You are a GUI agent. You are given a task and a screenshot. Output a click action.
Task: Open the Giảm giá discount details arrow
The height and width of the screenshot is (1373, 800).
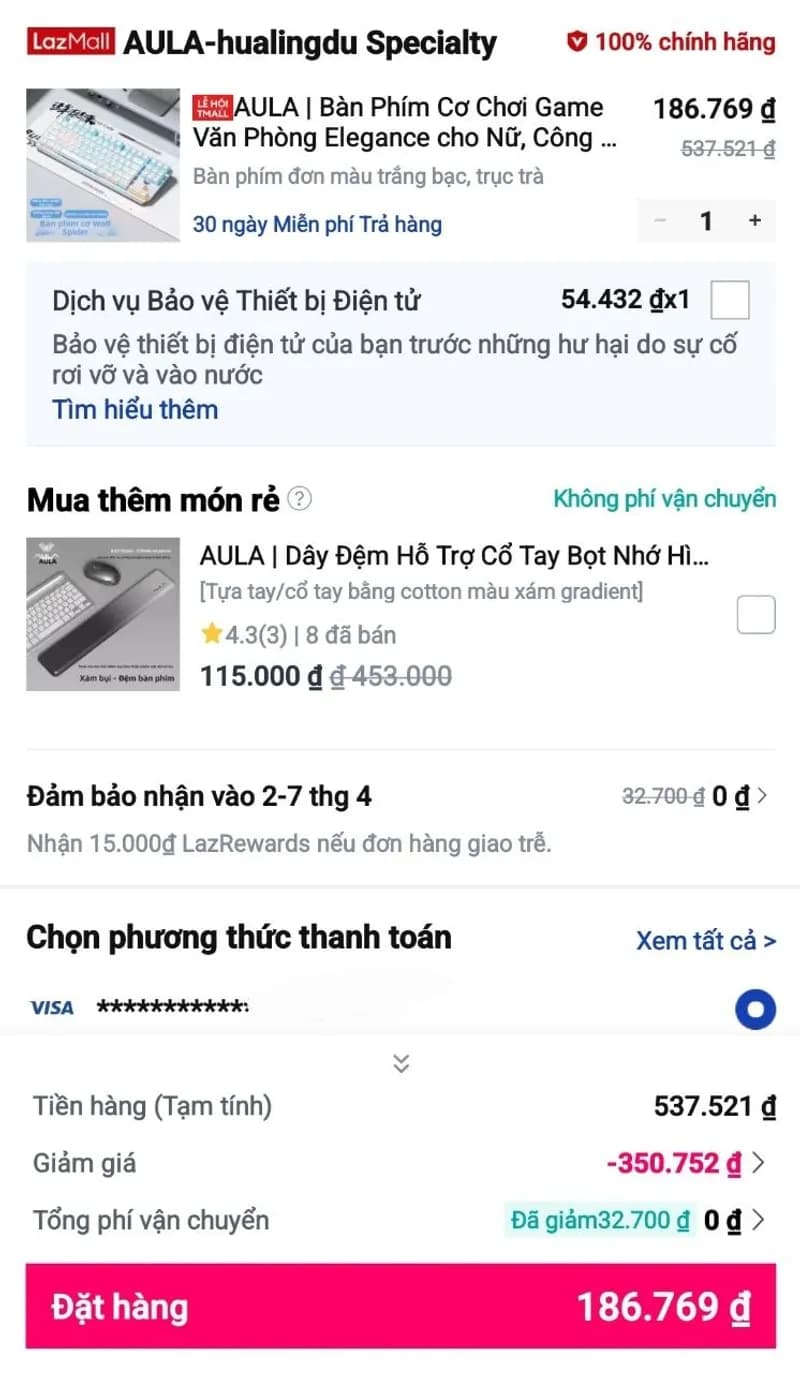tap(760, 1162)
